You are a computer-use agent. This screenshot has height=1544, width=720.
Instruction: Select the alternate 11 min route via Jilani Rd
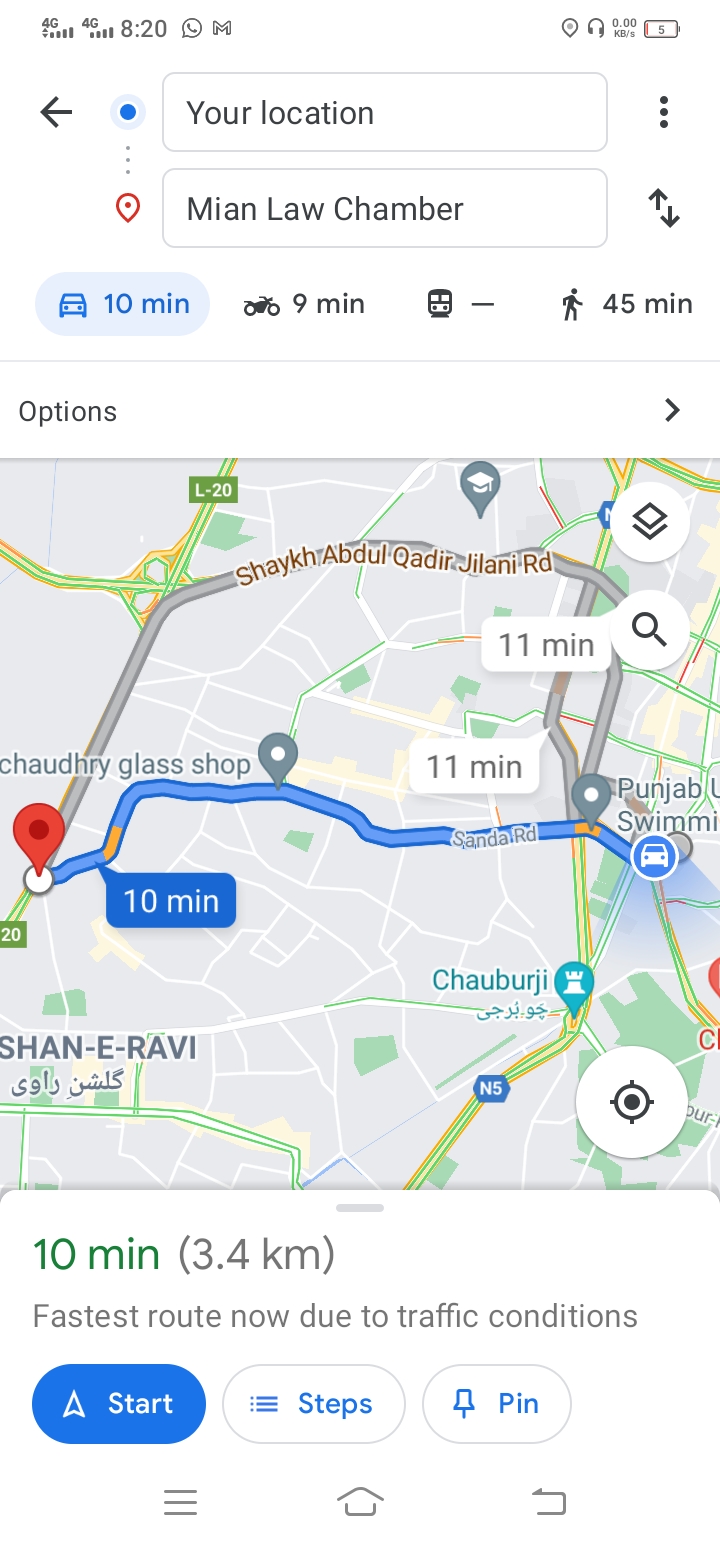click(x=546, y=645)
